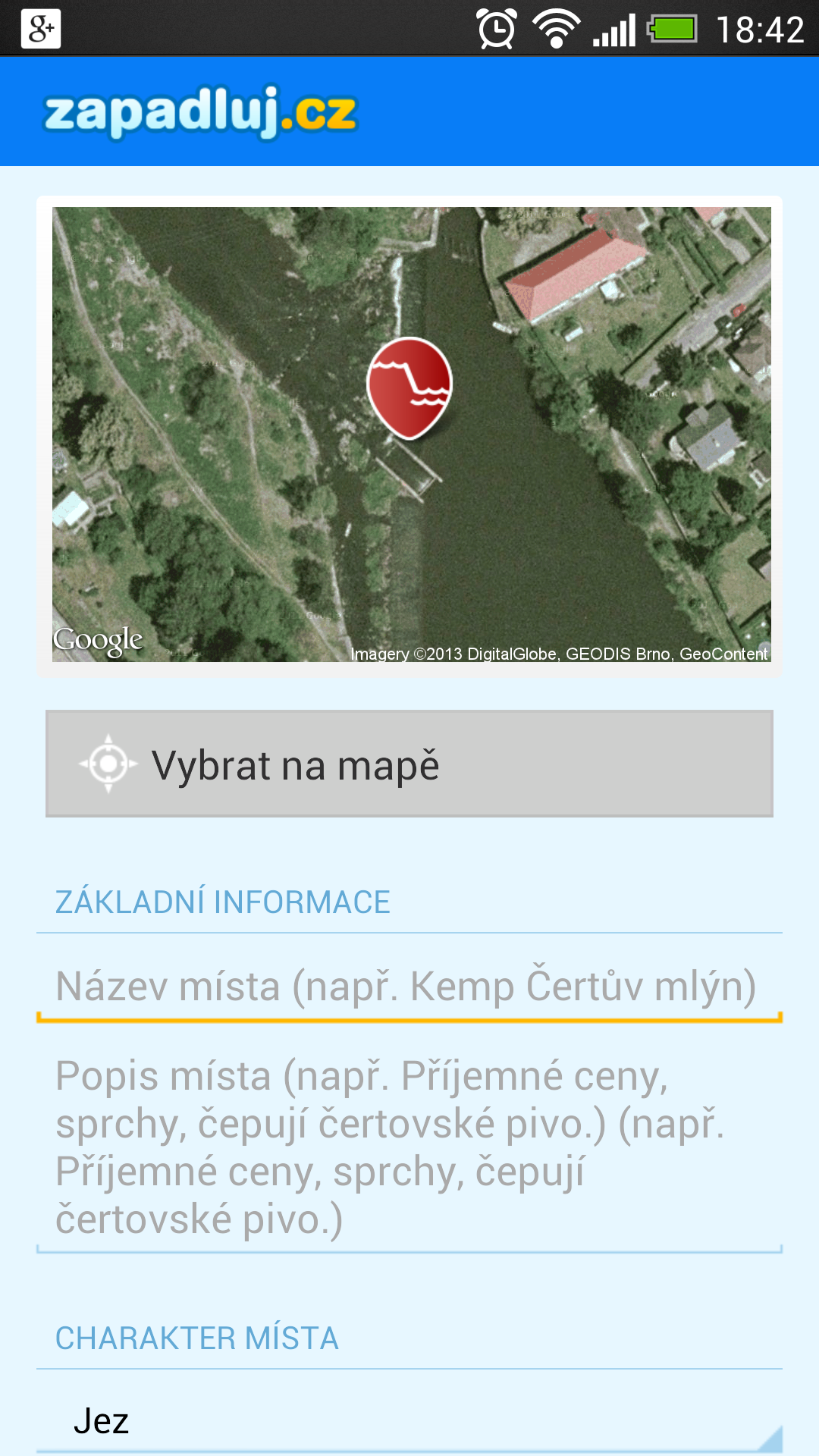Focus the Název místa text field

(x=409, y=987)
